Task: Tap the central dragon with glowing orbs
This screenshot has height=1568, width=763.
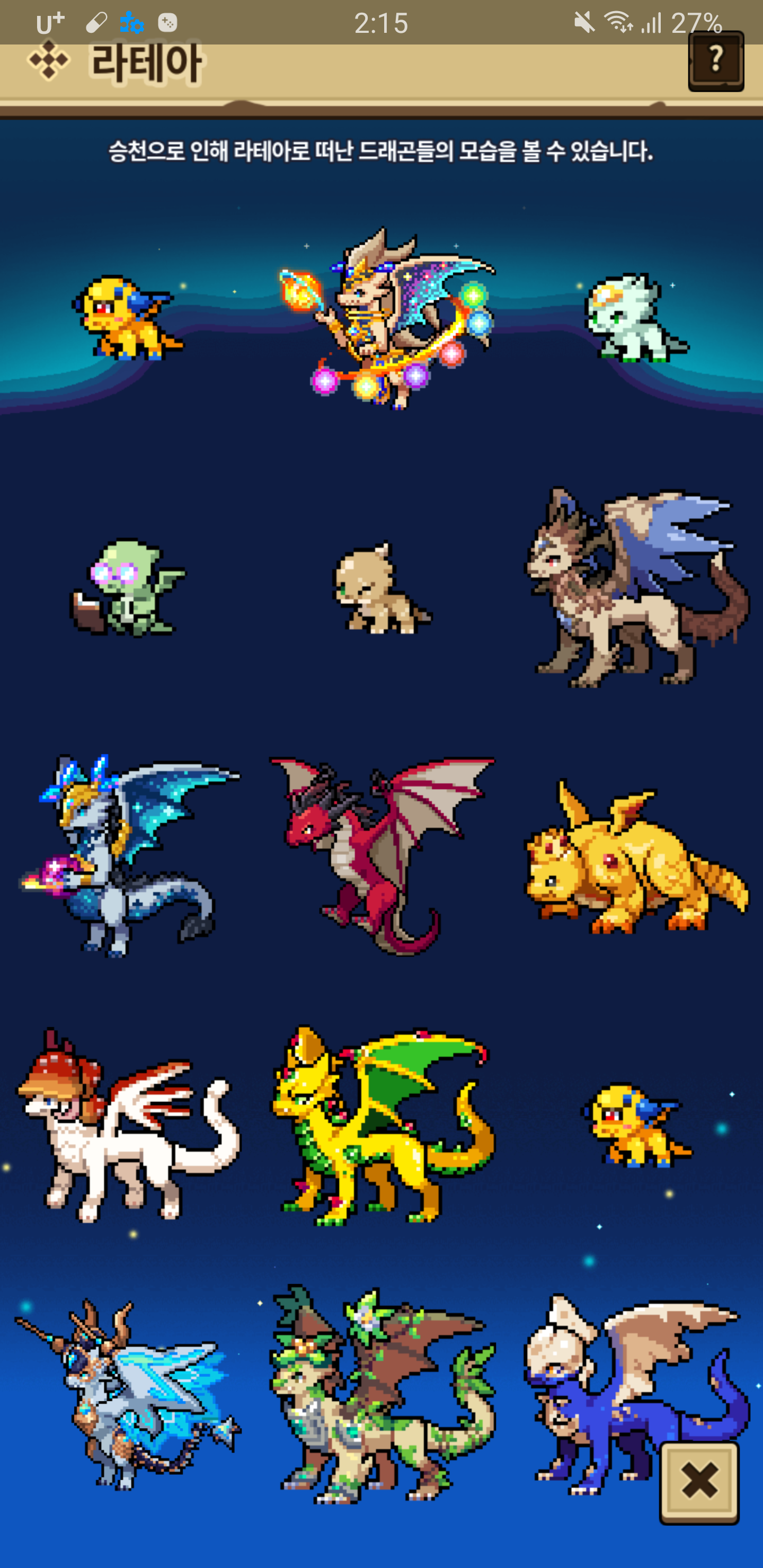Action: 387,318
